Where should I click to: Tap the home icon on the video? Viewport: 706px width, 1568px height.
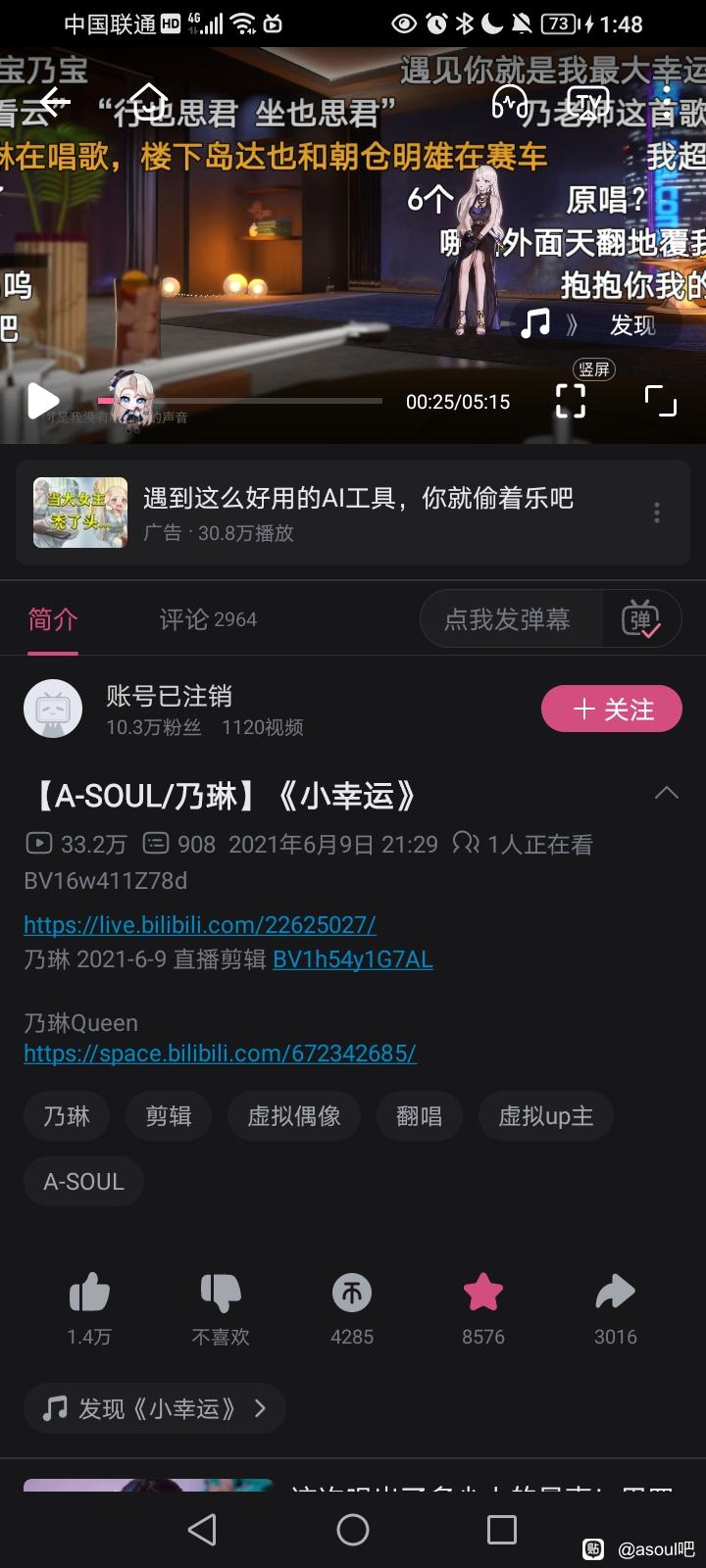click(148, 102)
